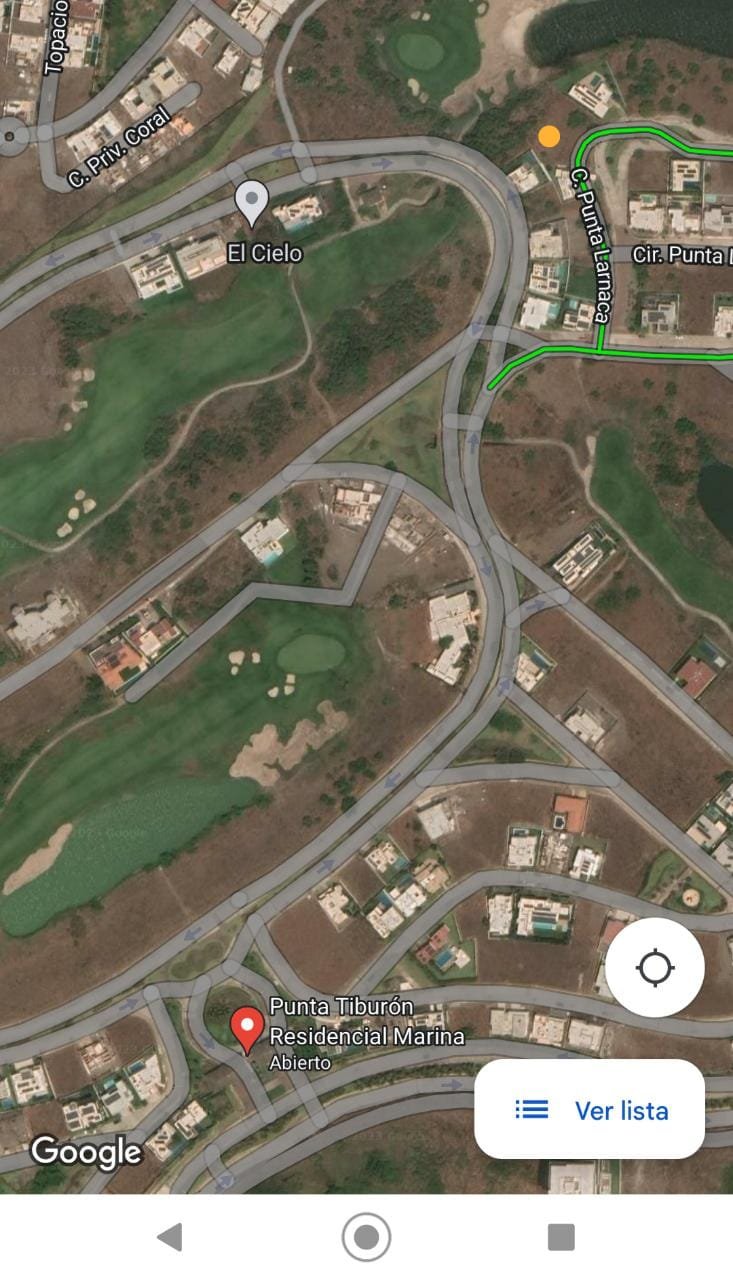Select the red Punta Tiburón Residencial Marina pin
The image size is (733, 1280).
[x=247, y=1030]
